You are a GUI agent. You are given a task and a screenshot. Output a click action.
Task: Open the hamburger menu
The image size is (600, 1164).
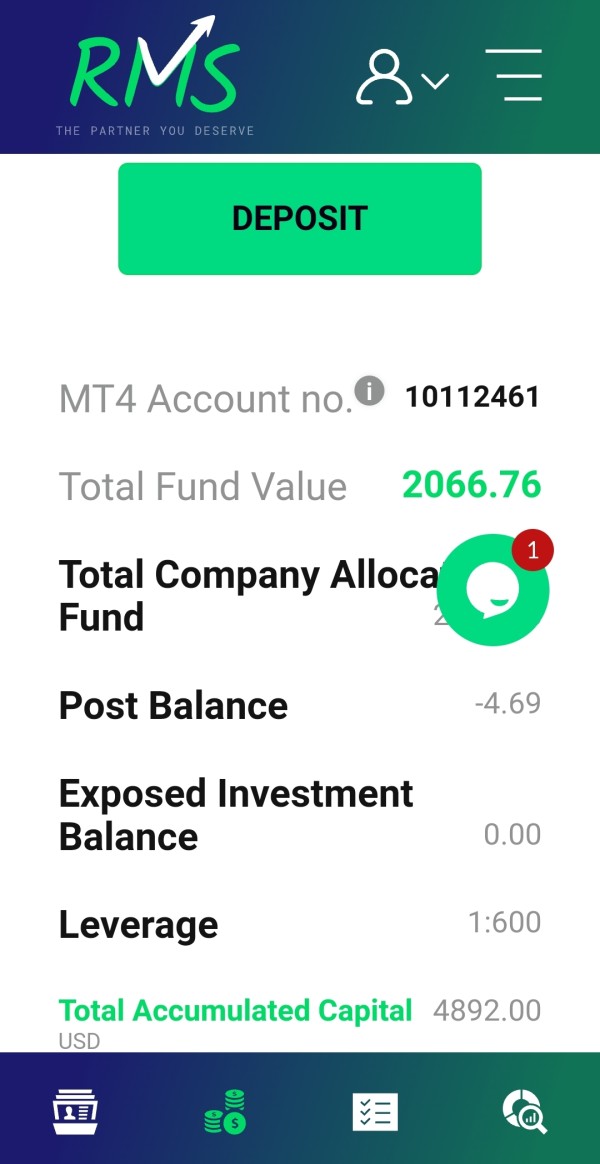[514, 75]
